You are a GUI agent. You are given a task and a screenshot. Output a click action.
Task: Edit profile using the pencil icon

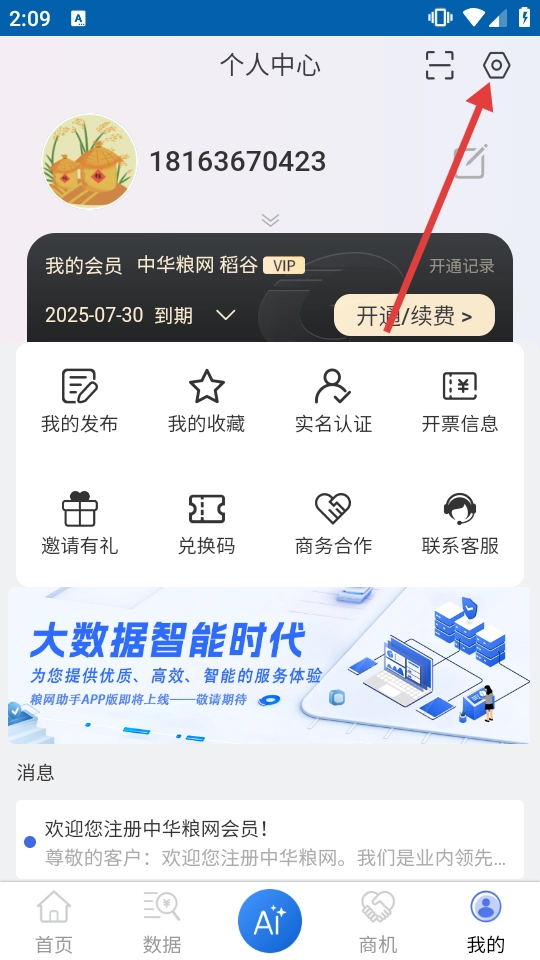tap(471, 162)
